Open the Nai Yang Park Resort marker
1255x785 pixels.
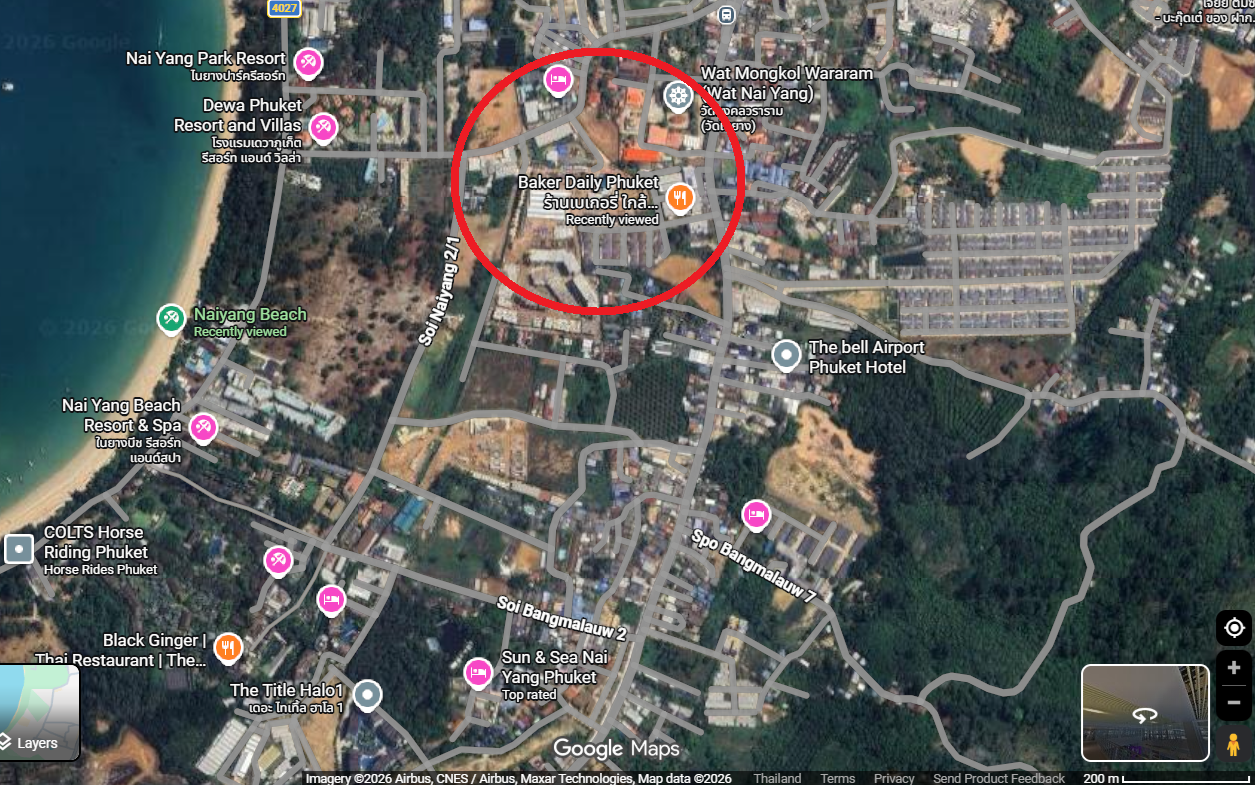[x=308, y=62]
